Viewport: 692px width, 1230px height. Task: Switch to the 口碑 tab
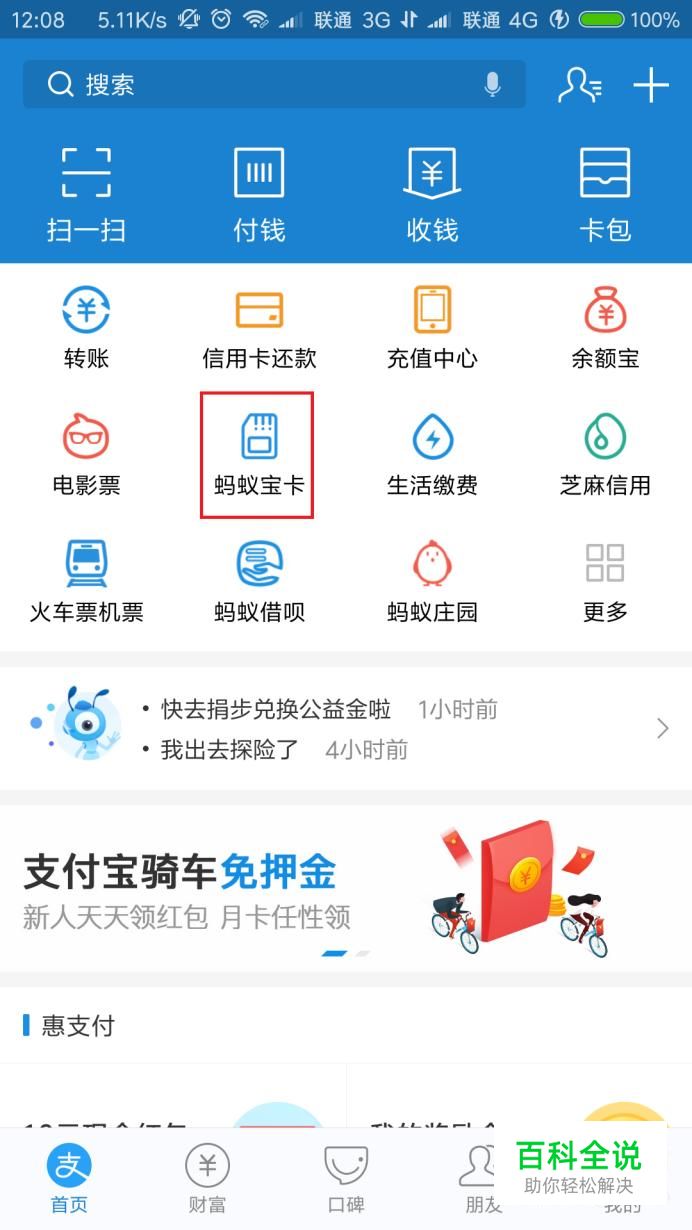pos(346,1178)
